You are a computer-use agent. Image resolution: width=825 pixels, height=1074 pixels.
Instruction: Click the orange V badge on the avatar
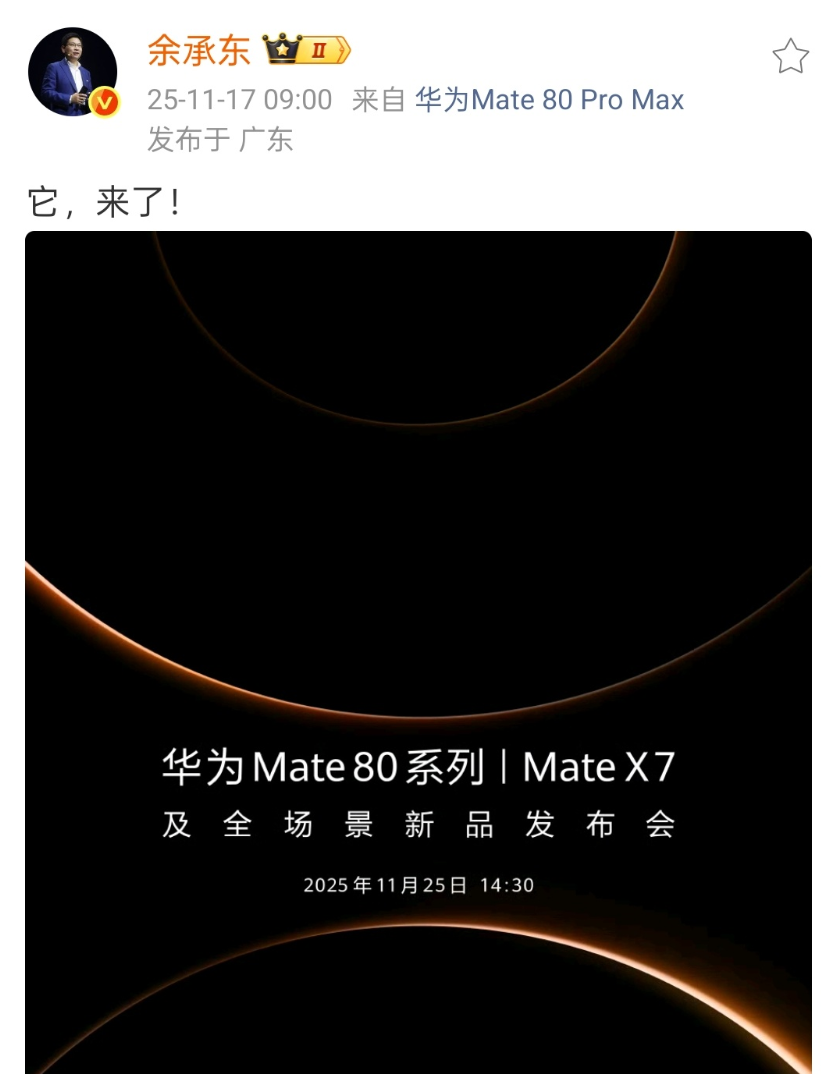(103, 102)
